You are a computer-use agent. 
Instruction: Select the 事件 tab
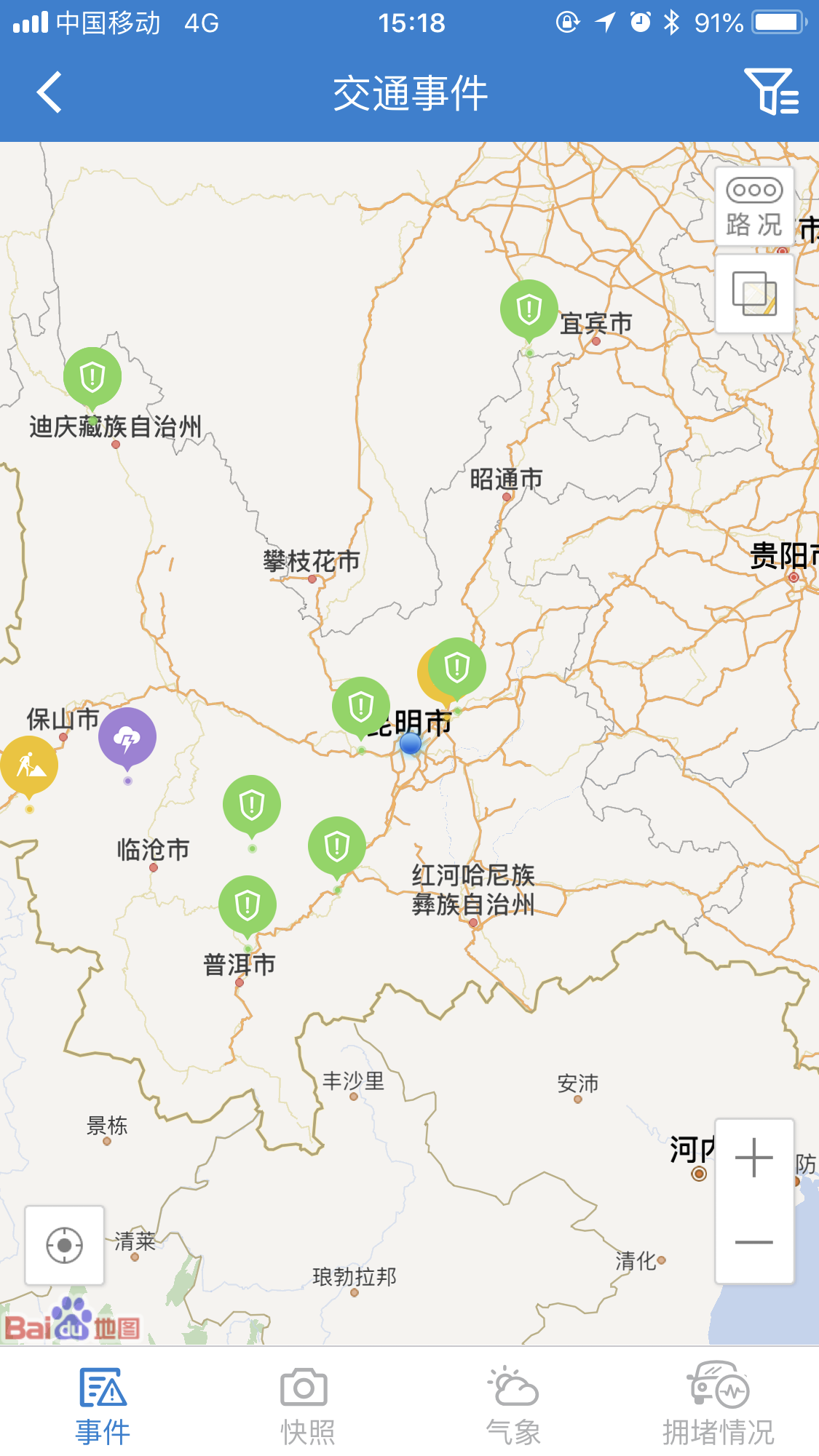(x=103, y=1404)
